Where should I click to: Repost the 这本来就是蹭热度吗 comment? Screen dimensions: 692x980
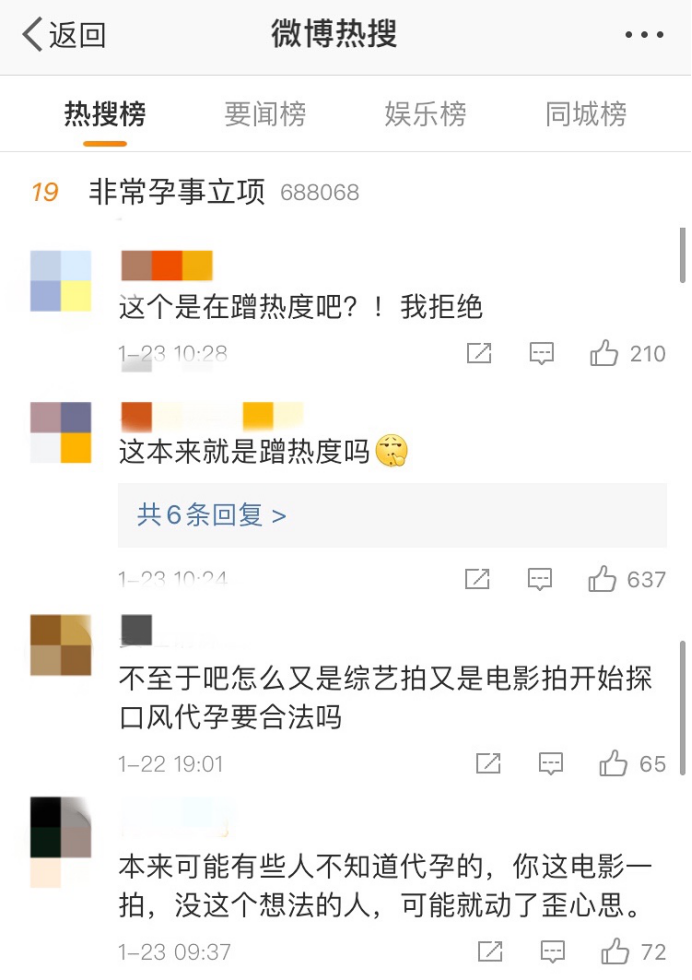[x=477, y=579]
